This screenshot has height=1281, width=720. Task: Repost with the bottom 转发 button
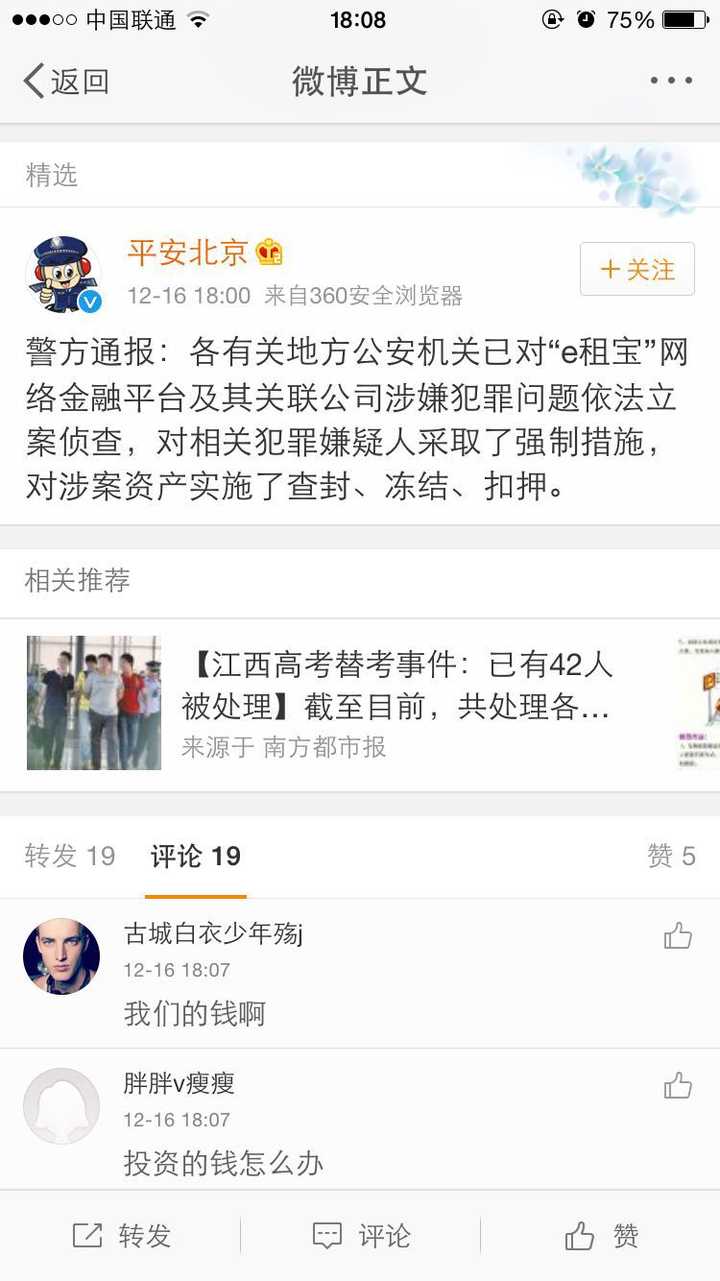pyautogui.click(x=121, y=1236)
